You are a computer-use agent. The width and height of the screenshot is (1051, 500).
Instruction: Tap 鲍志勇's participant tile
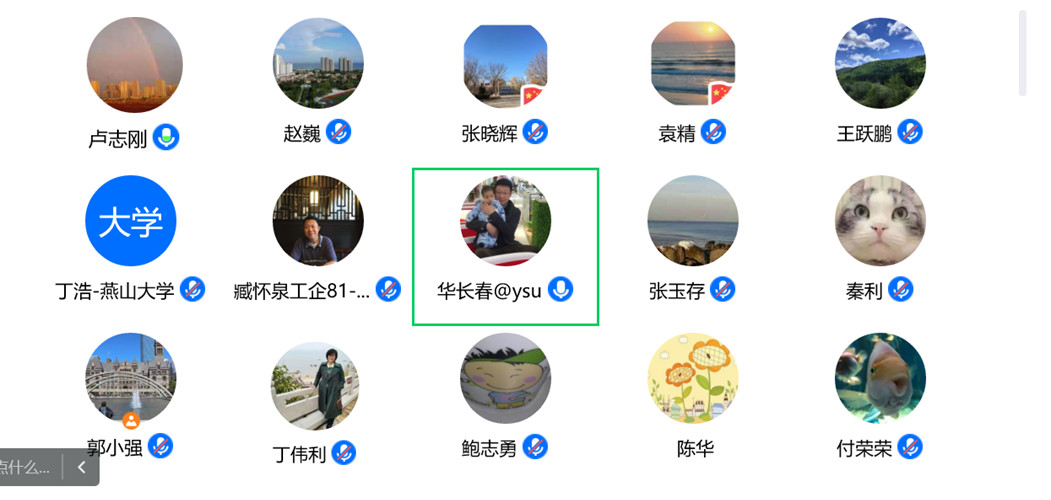505,378
